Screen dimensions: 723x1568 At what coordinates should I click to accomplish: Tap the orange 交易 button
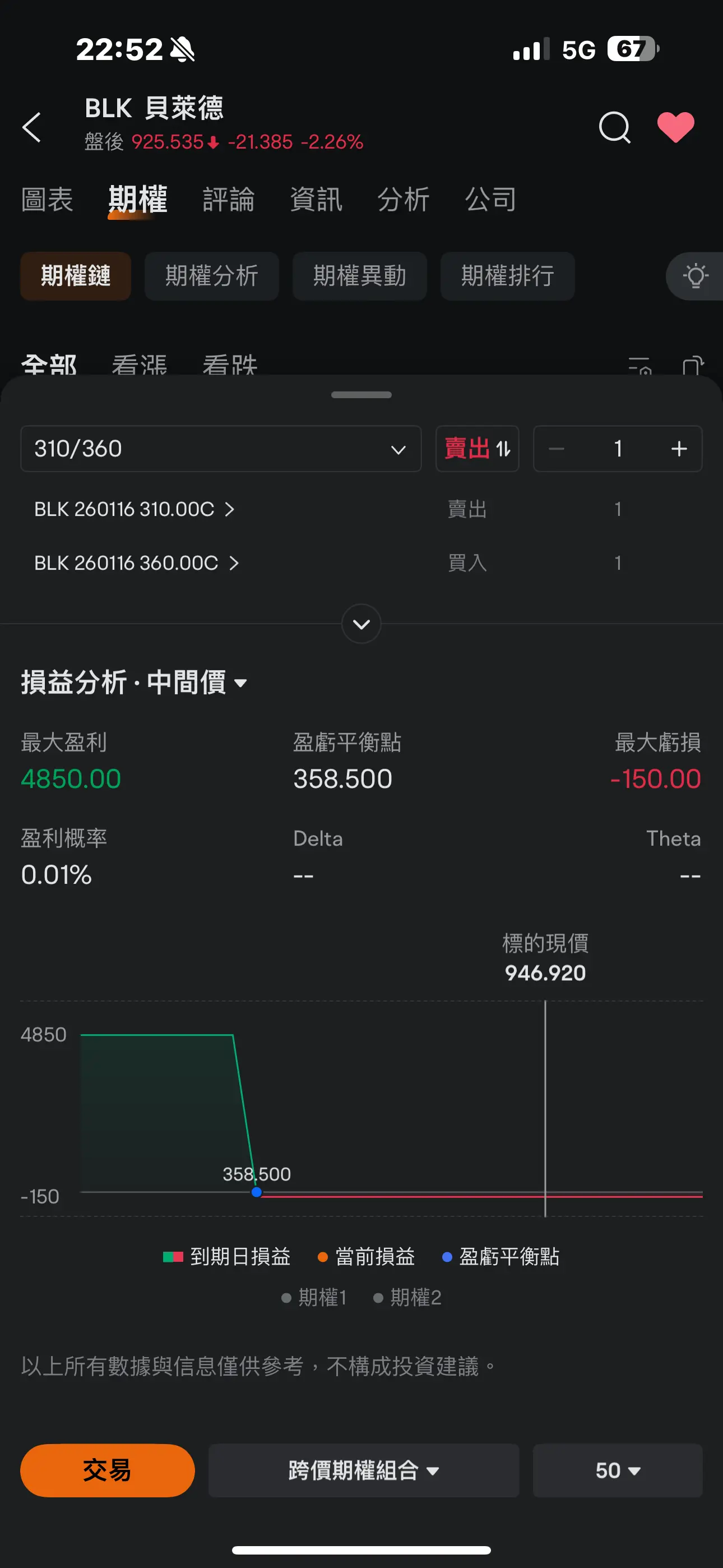coord(108,1470)
